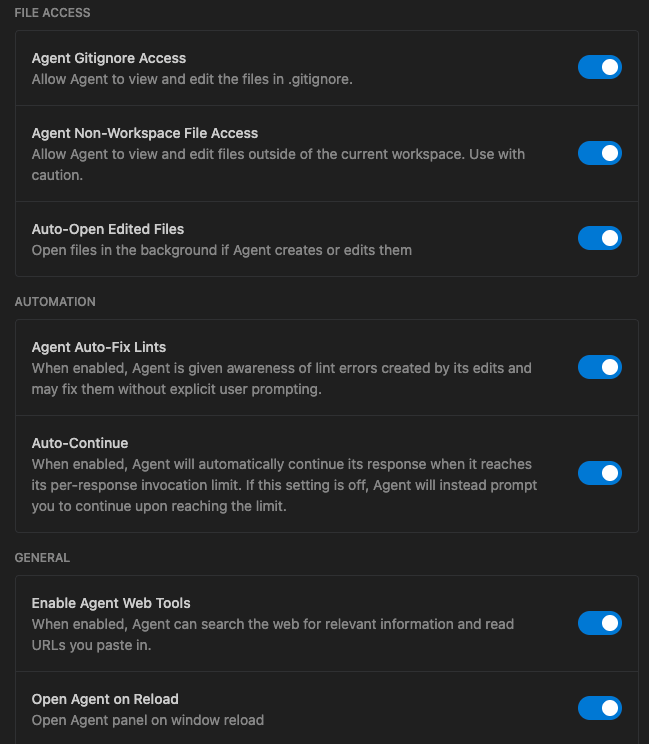Disable the Auto-Continue setting
Image resolution: width=649 pixels, height=744 pixels.
tap(600, 473)
